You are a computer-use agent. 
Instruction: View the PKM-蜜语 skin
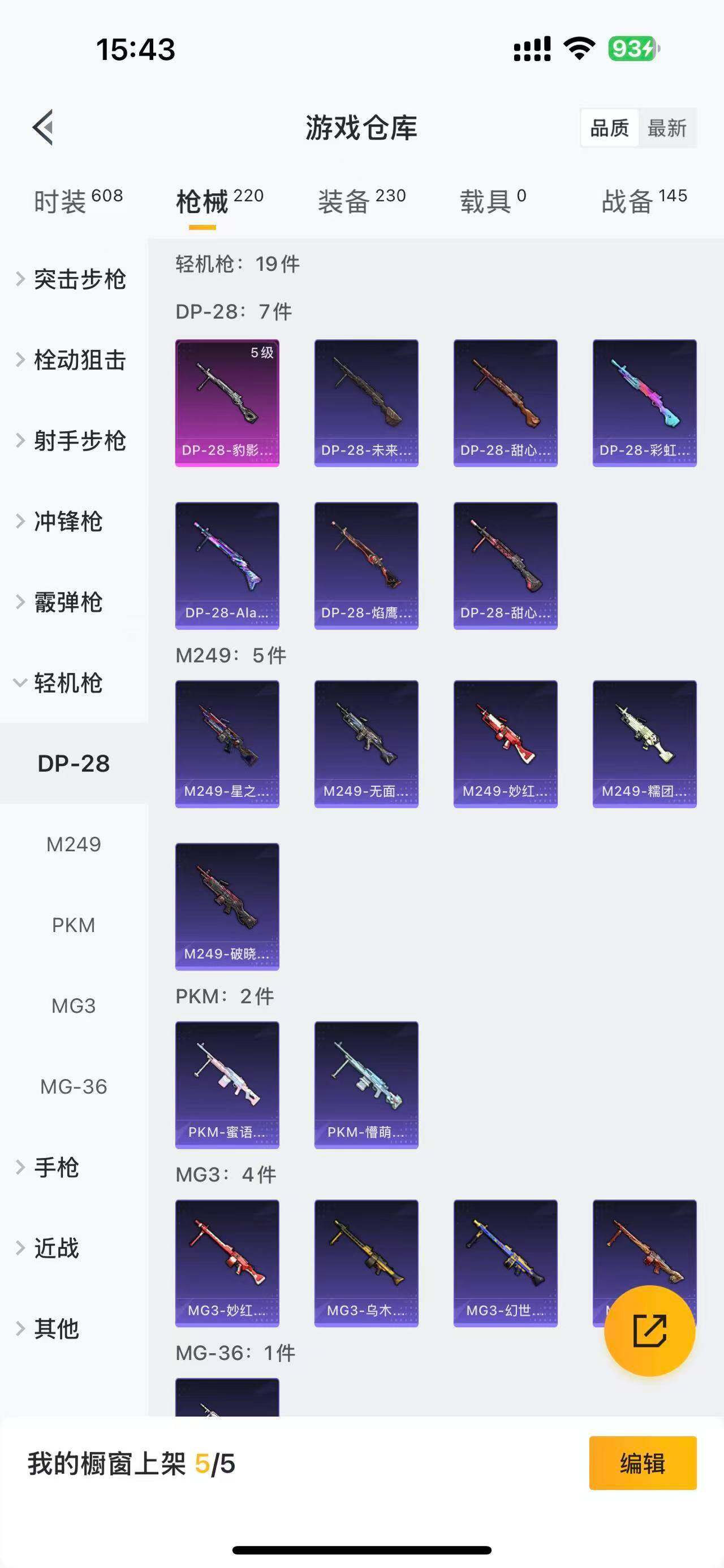[227, 1085]
